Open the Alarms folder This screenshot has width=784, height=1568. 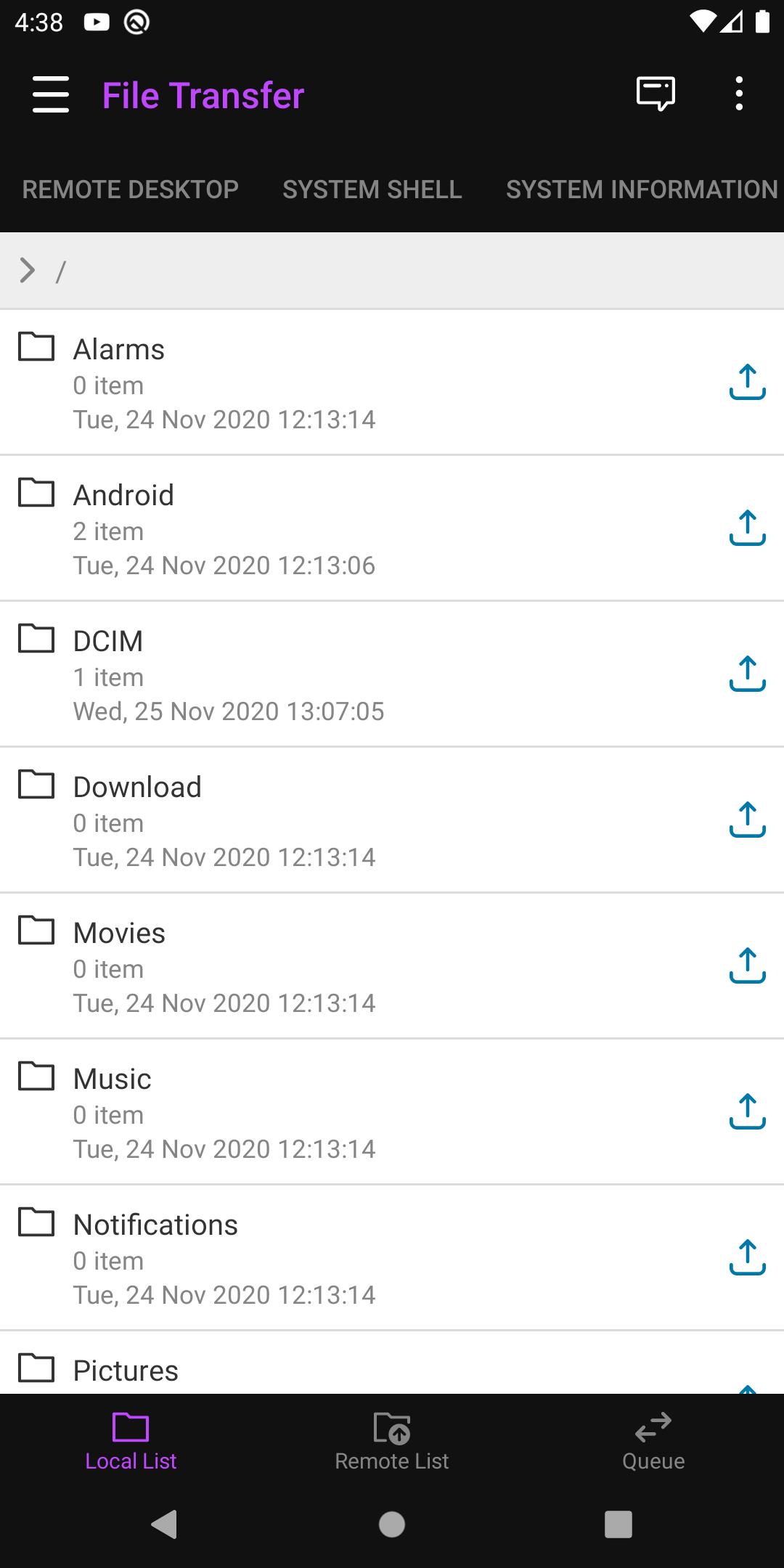click(392, 383)
